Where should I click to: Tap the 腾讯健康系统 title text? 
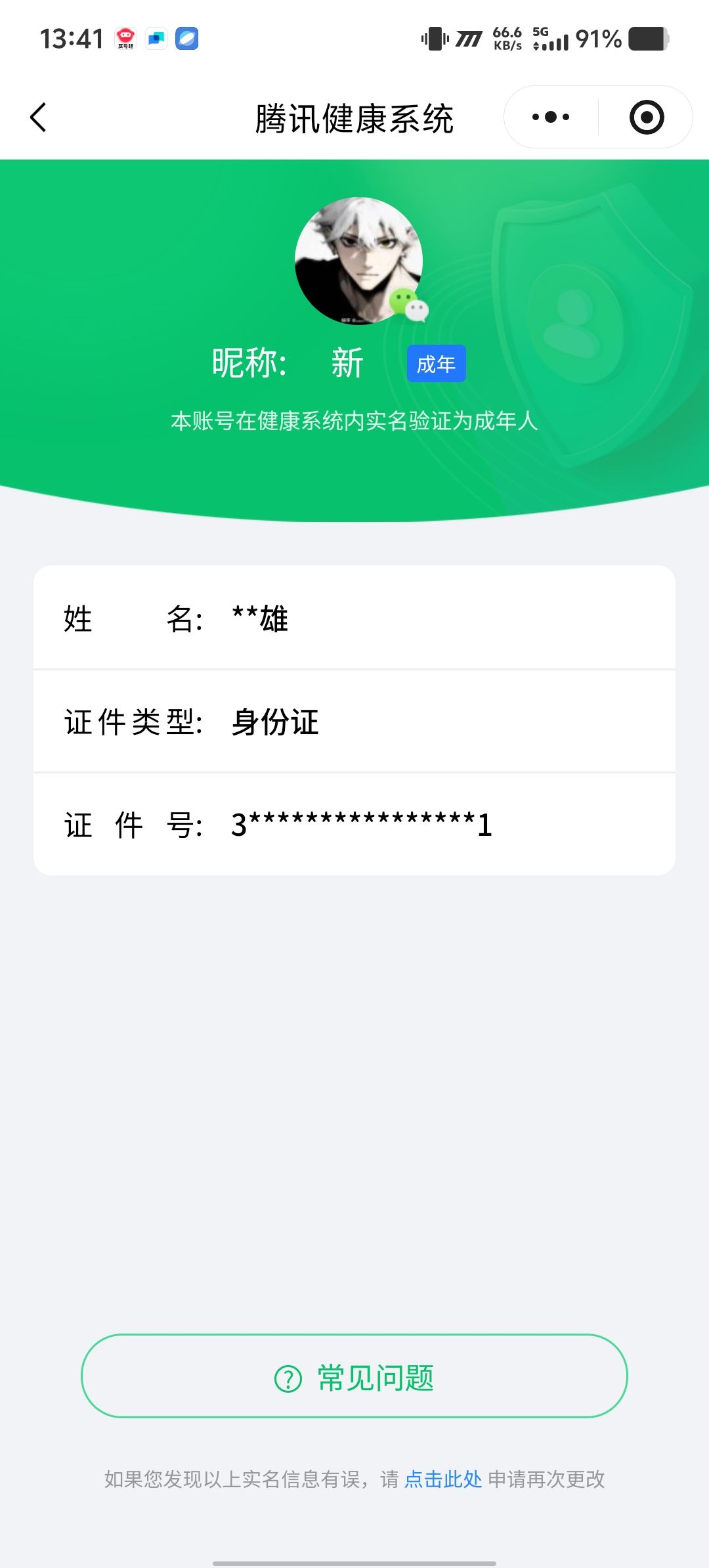click(354, 118)
